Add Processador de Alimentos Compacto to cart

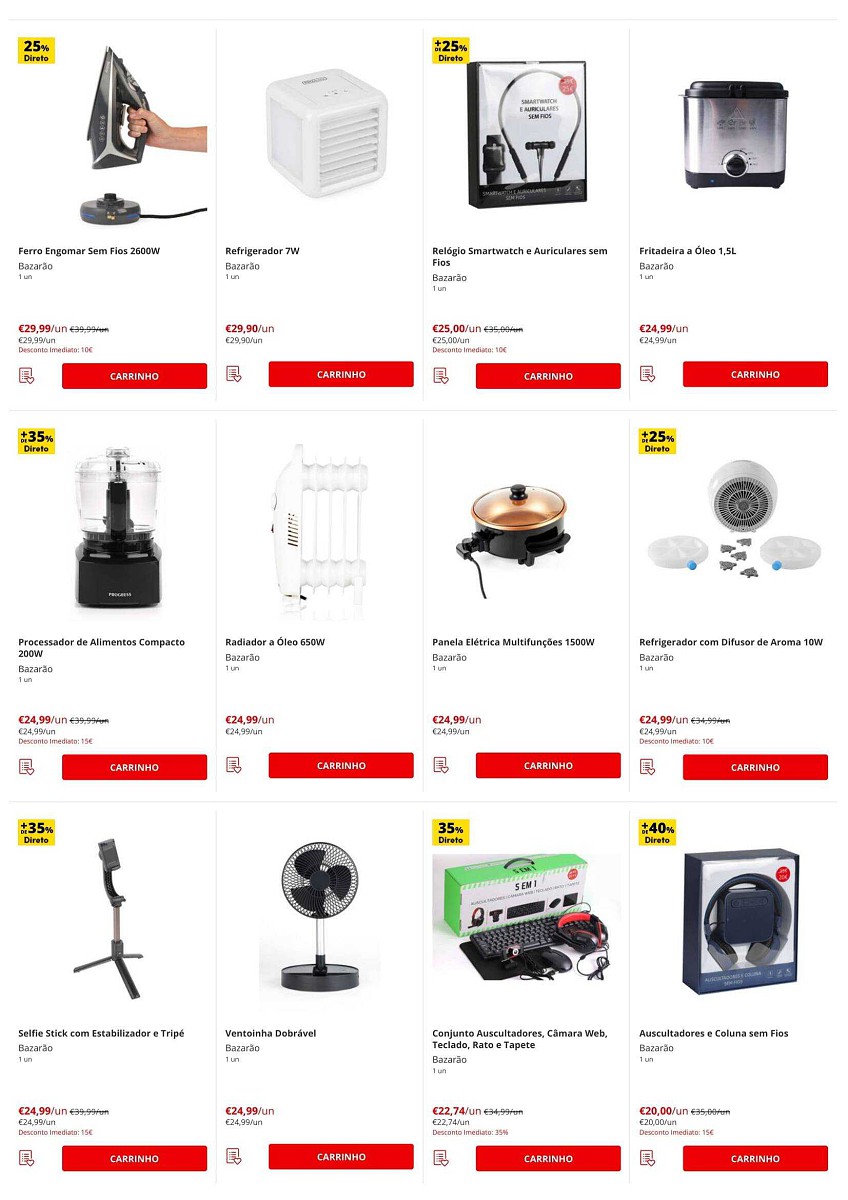point(134,767)
